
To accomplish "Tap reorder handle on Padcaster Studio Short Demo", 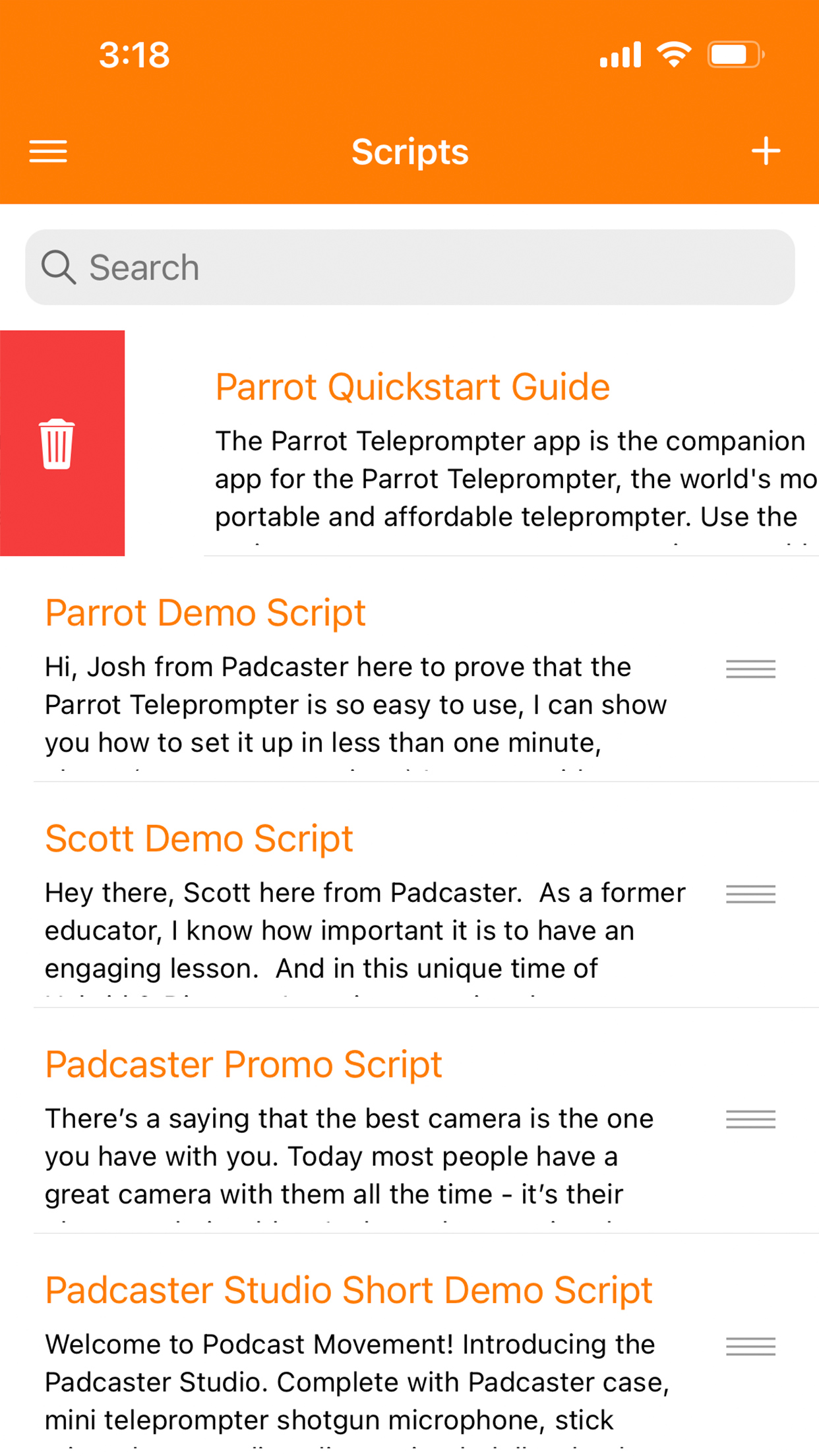I will point(750,1346).
